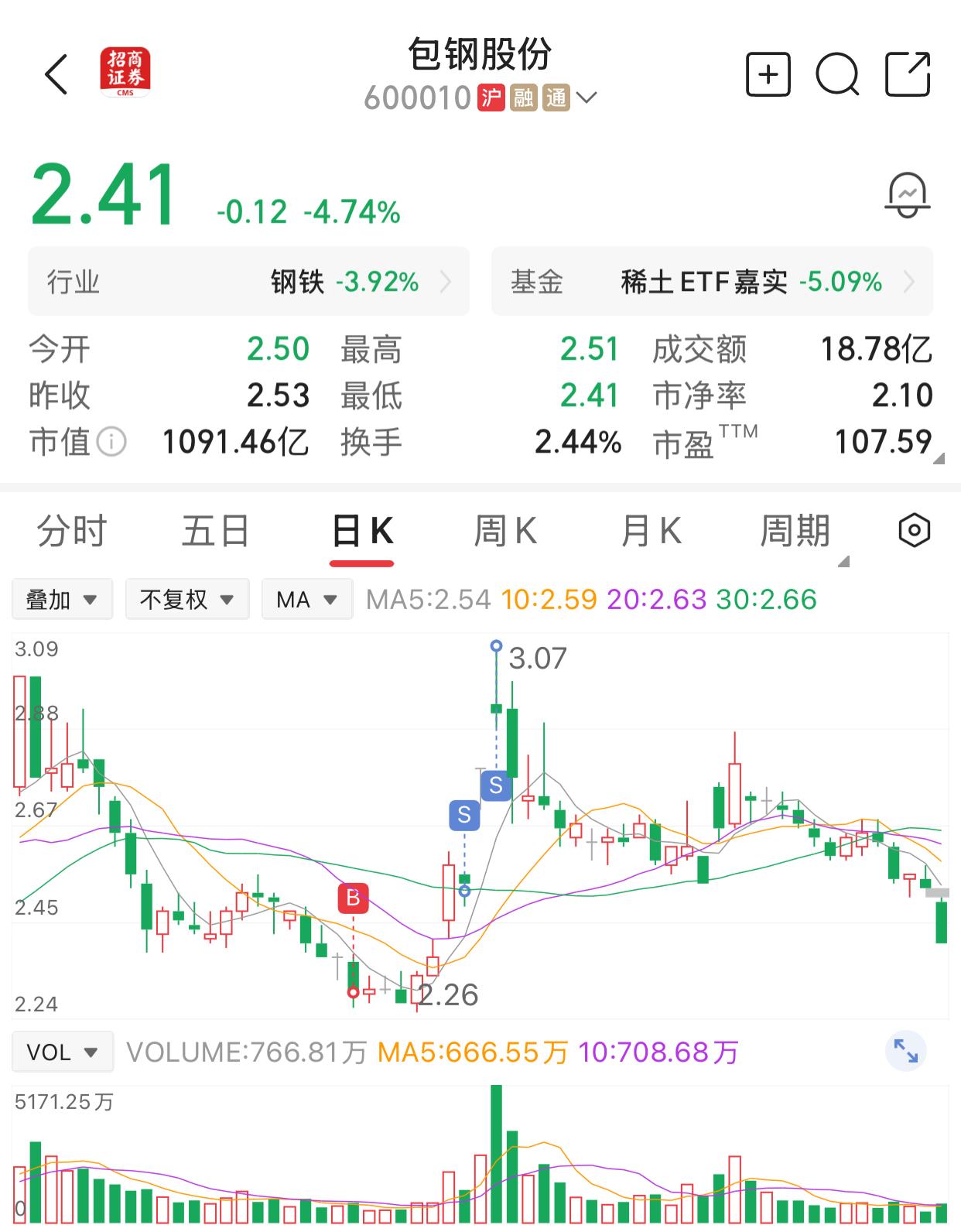The height and width of the screenshot is (1232, 961).
Task: Select the 周期 period option
Action: (x=796, y=531)
